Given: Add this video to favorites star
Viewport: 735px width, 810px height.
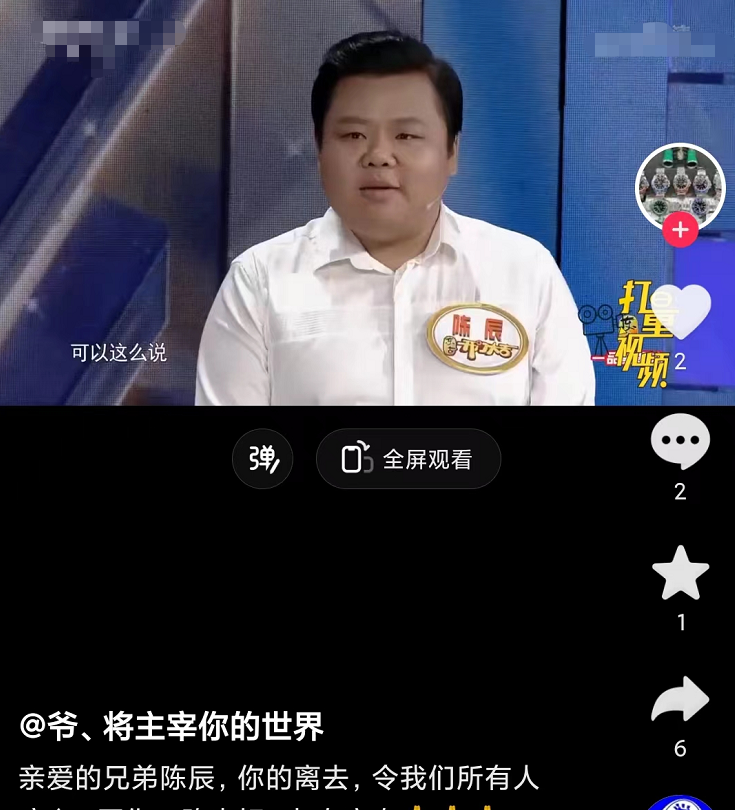Looking at the screenshot, I should pos(681,573).
